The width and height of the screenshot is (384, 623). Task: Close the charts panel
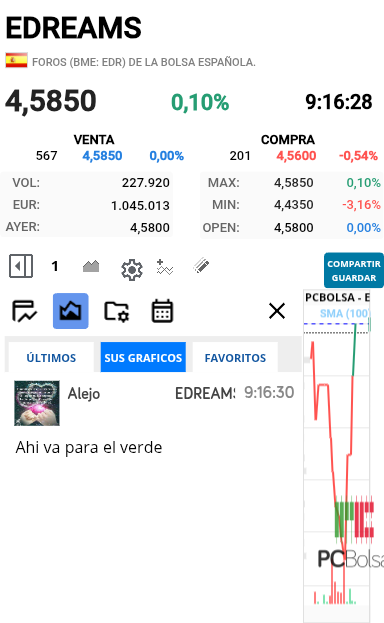point(277,311)
